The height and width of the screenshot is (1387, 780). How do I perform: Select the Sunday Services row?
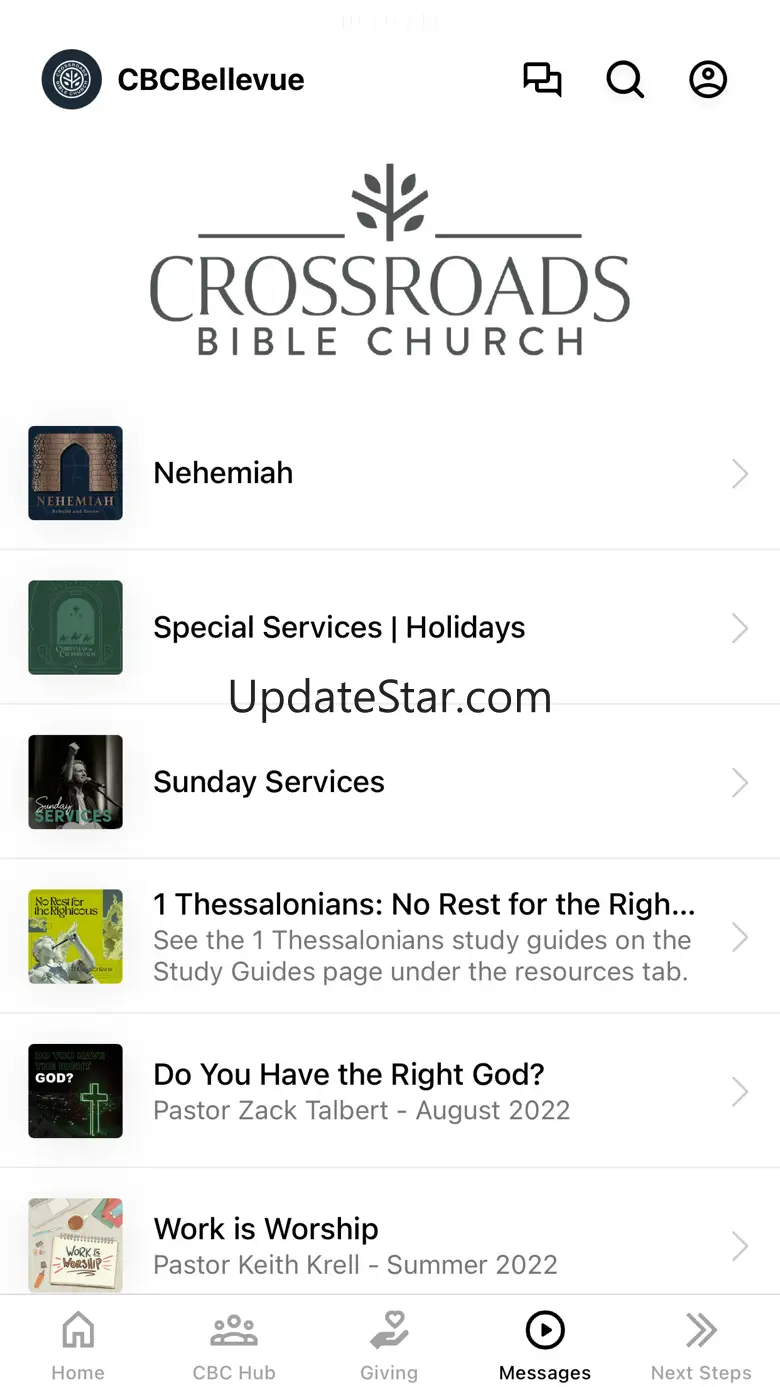(390, 782)
